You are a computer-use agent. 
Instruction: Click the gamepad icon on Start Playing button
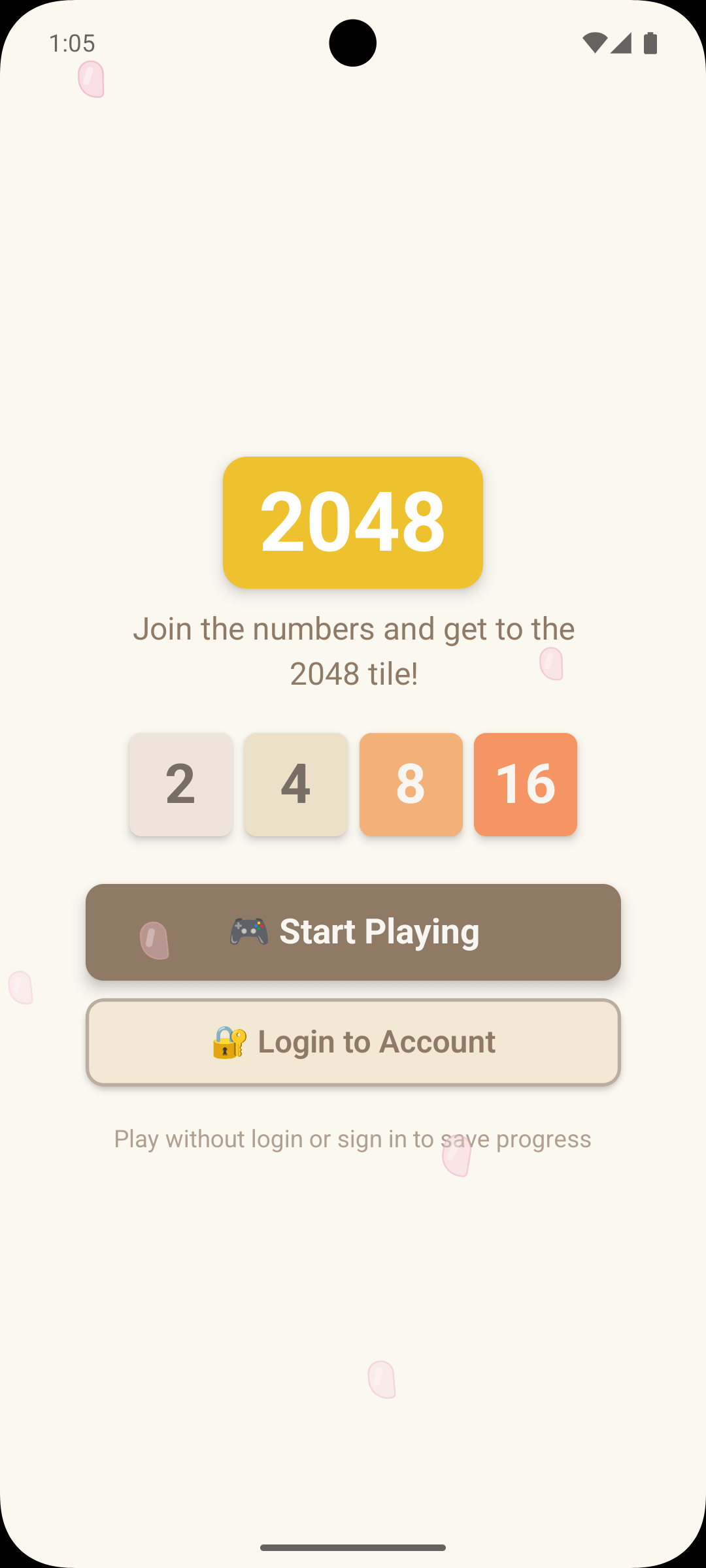[250, 931]
